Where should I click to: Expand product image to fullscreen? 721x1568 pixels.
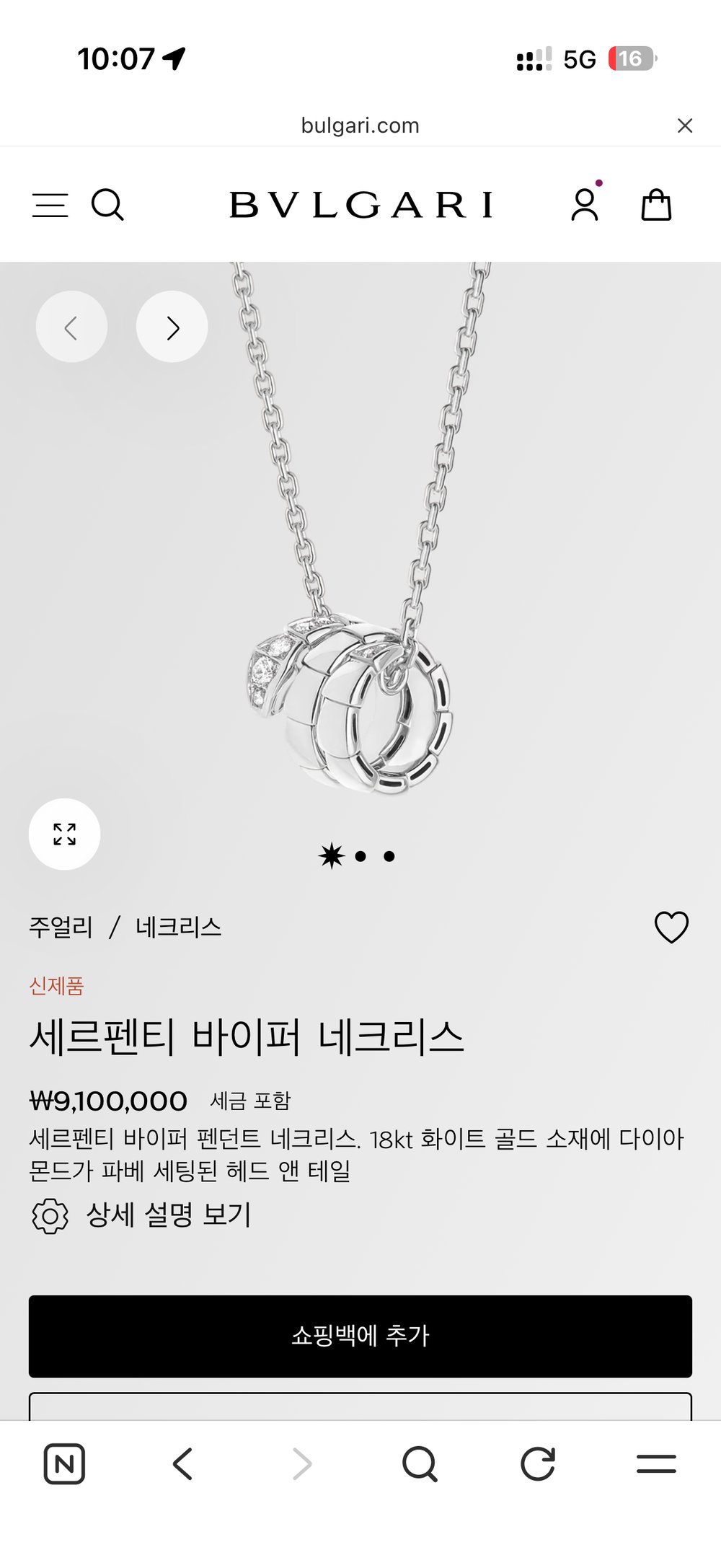[x=64, y=834]
